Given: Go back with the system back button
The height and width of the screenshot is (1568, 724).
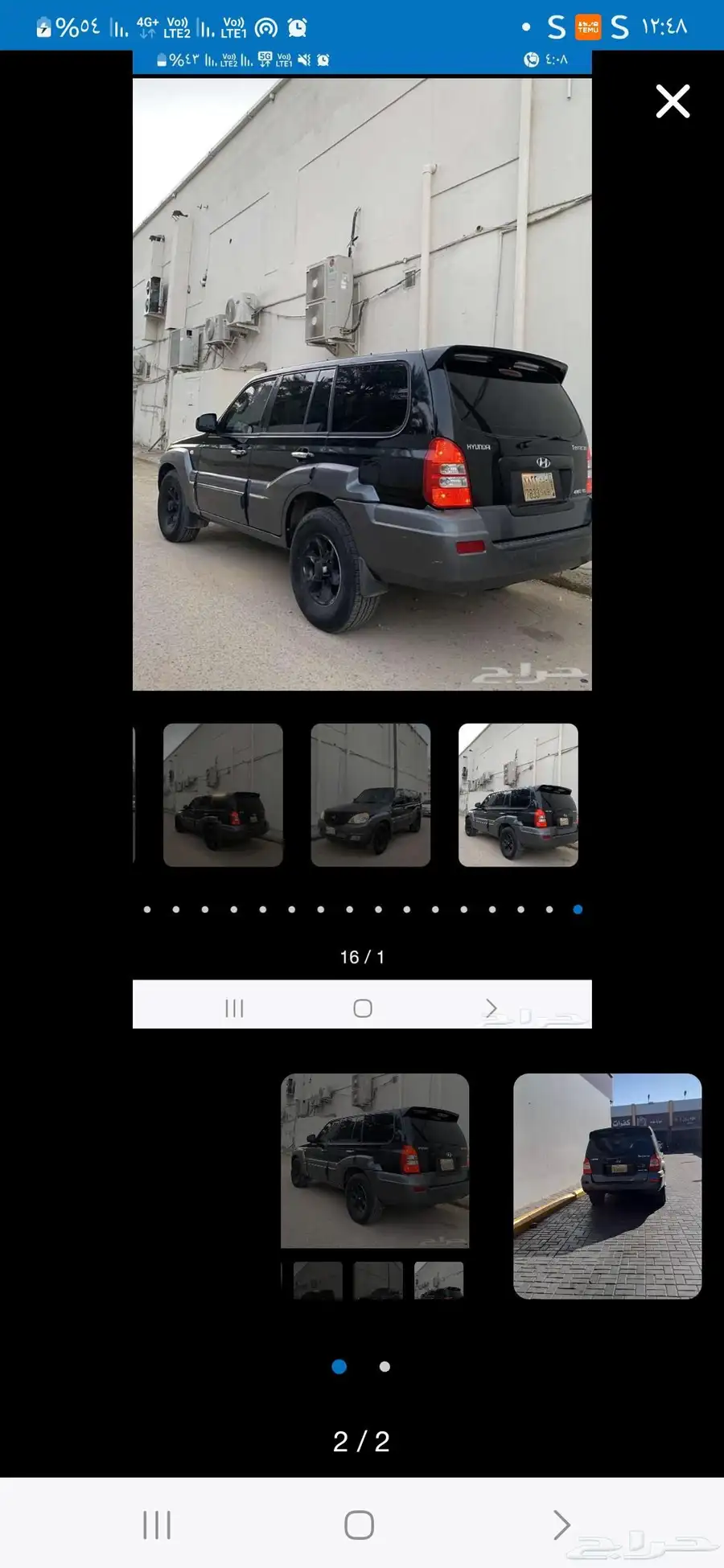Looking at the screenshot, I should [x=562, y=1525].
